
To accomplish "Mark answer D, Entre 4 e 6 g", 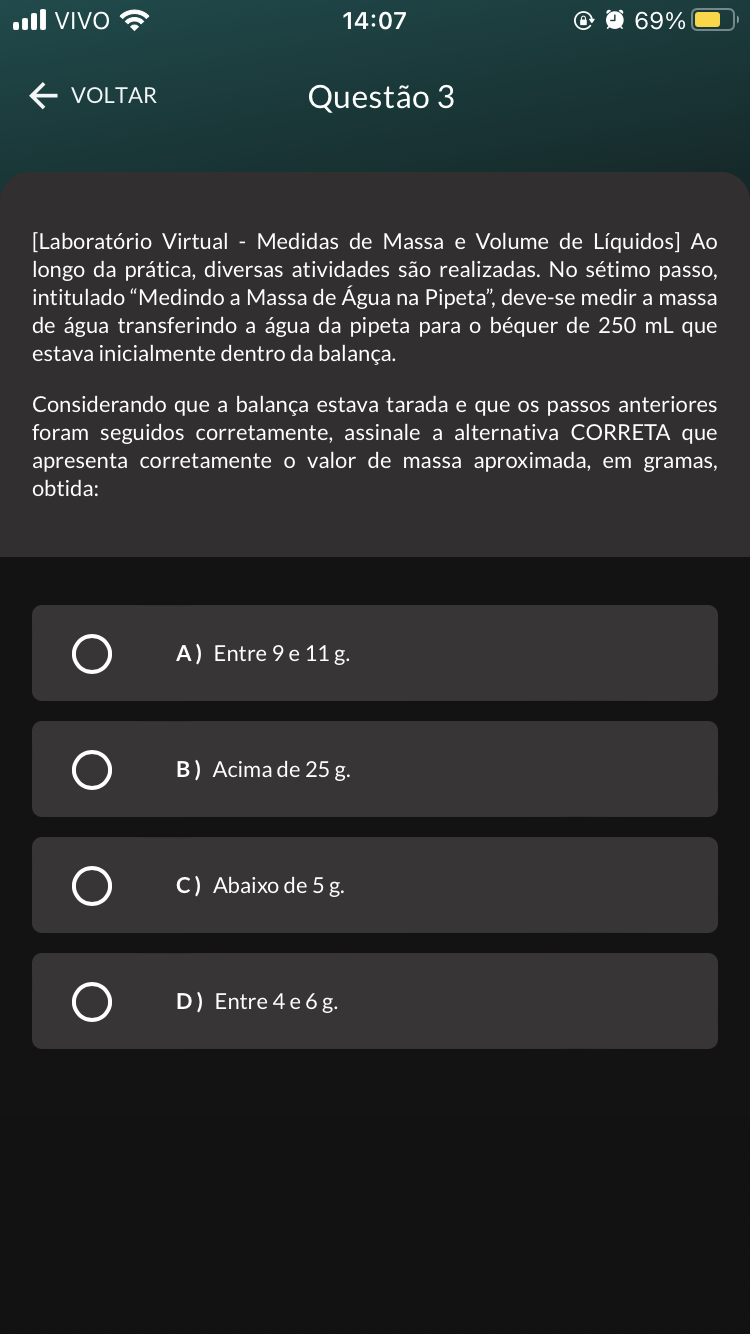I will click(92, 1002).
